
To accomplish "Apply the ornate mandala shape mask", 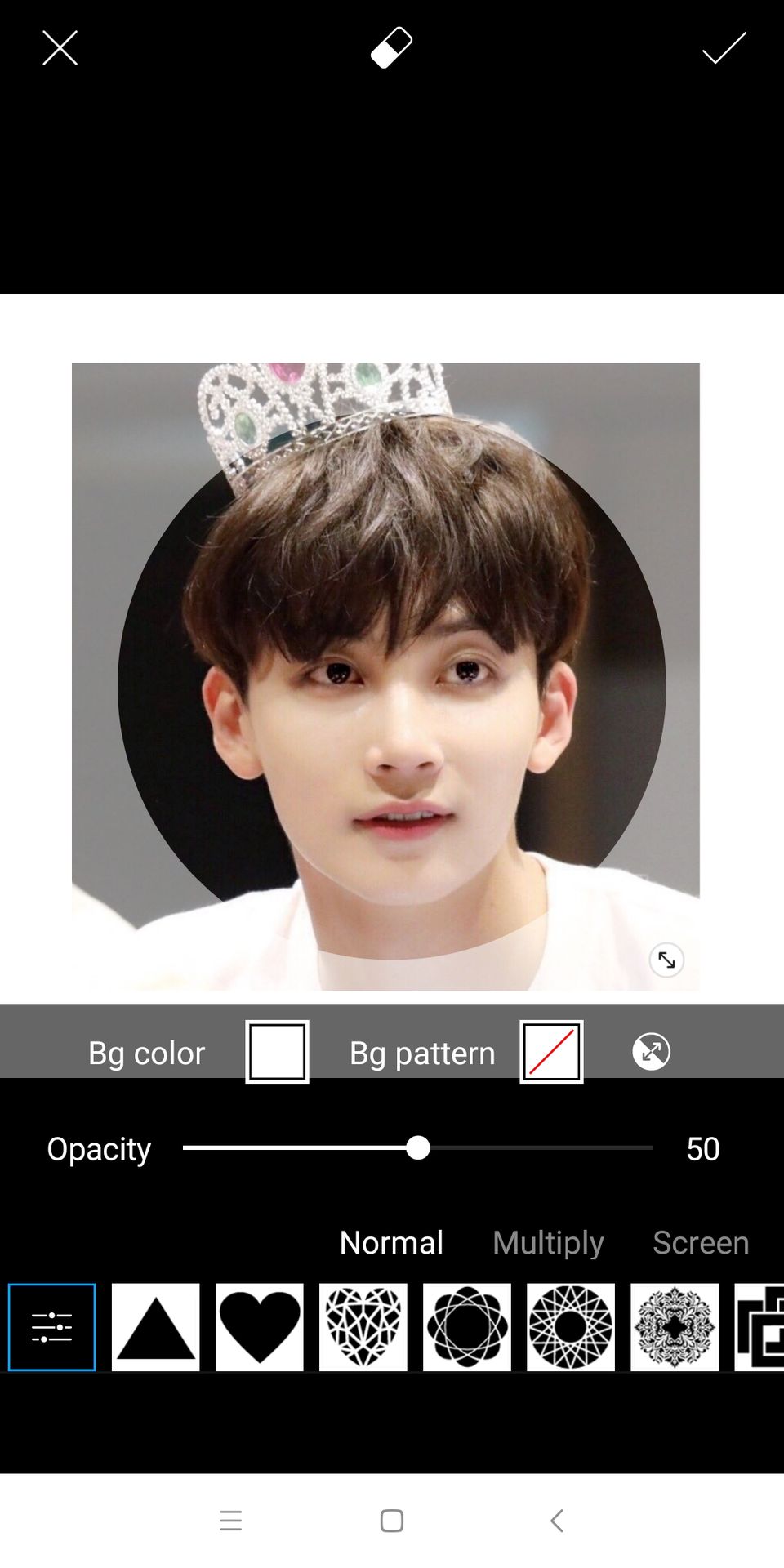I will pos(674,1327).
